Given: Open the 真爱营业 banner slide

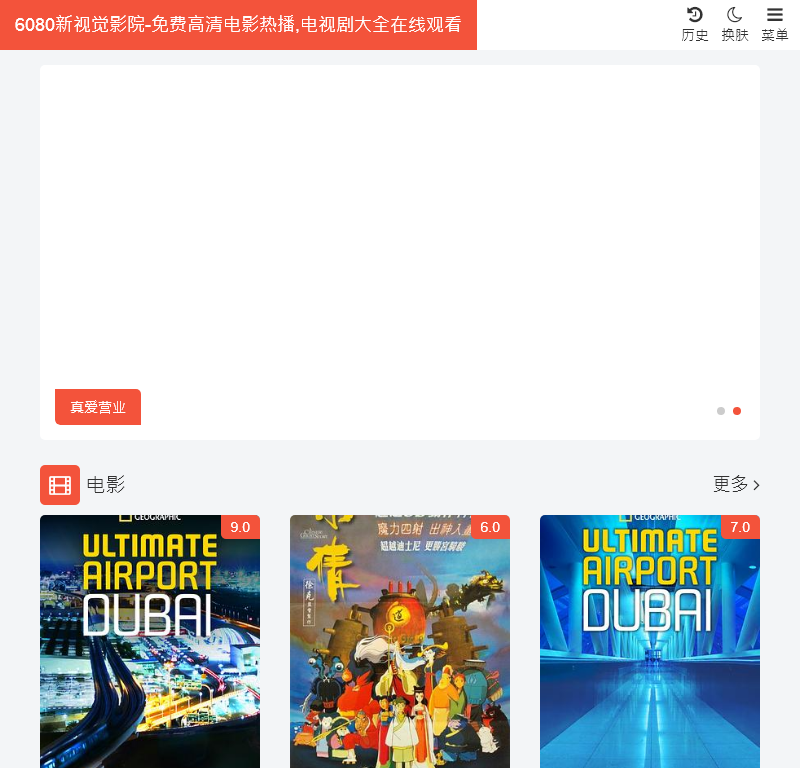Looking at the screenshot, I should point(98,407).
